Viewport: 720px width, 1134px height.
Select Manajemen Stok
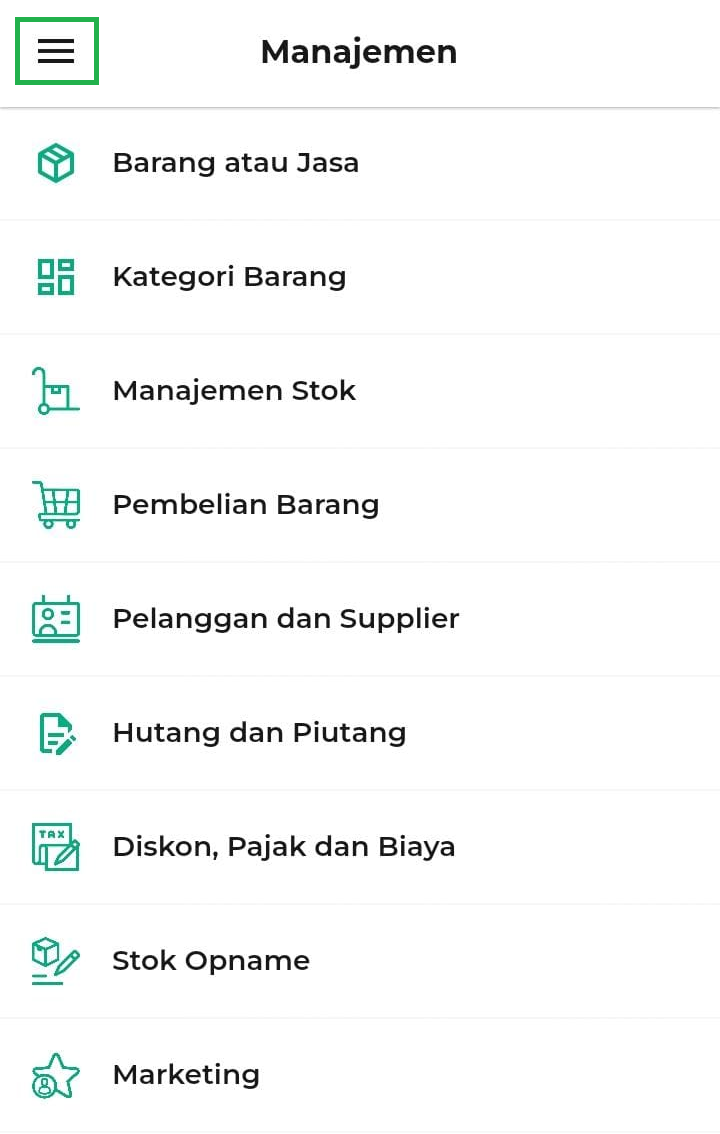tap(234, 391)
